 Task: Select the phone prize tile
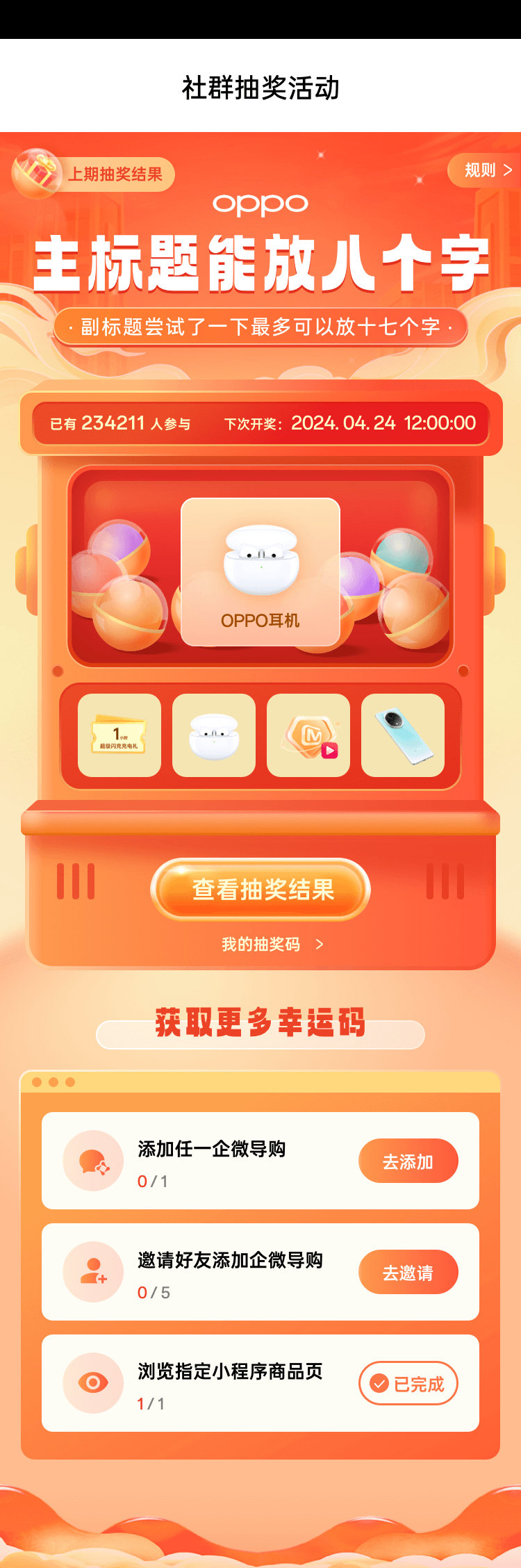(x=403, y=735)
